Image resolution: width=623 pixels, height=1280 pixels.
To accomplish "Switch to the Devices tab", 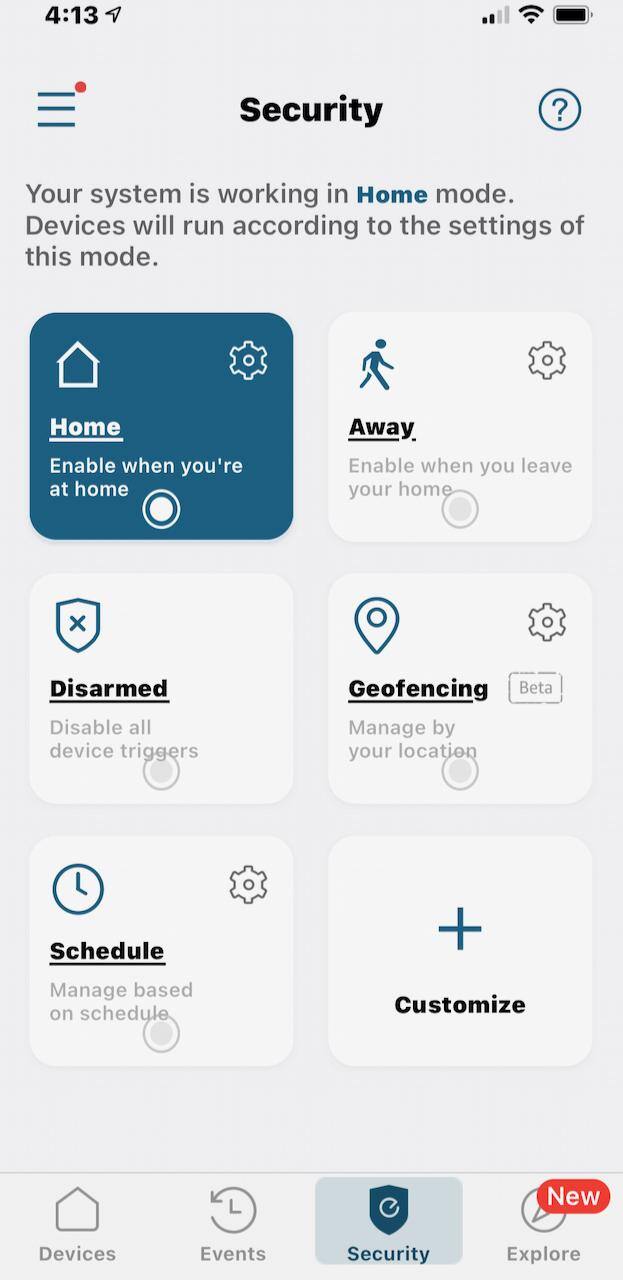I will (x=77, y=1224).
